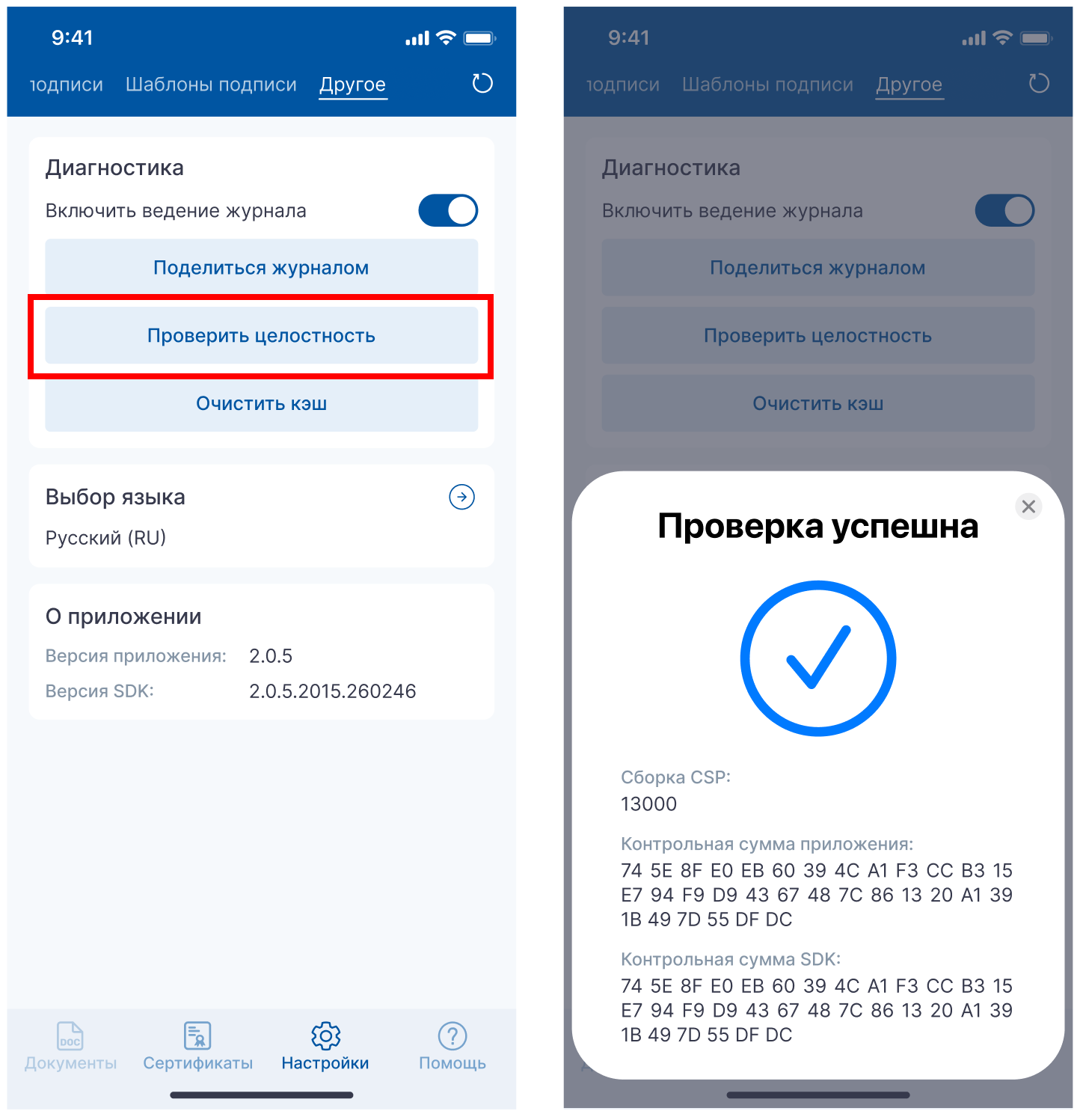Switch to the Сертификаты tab
This screenshot has height=1120, width=1083.
197,1046
